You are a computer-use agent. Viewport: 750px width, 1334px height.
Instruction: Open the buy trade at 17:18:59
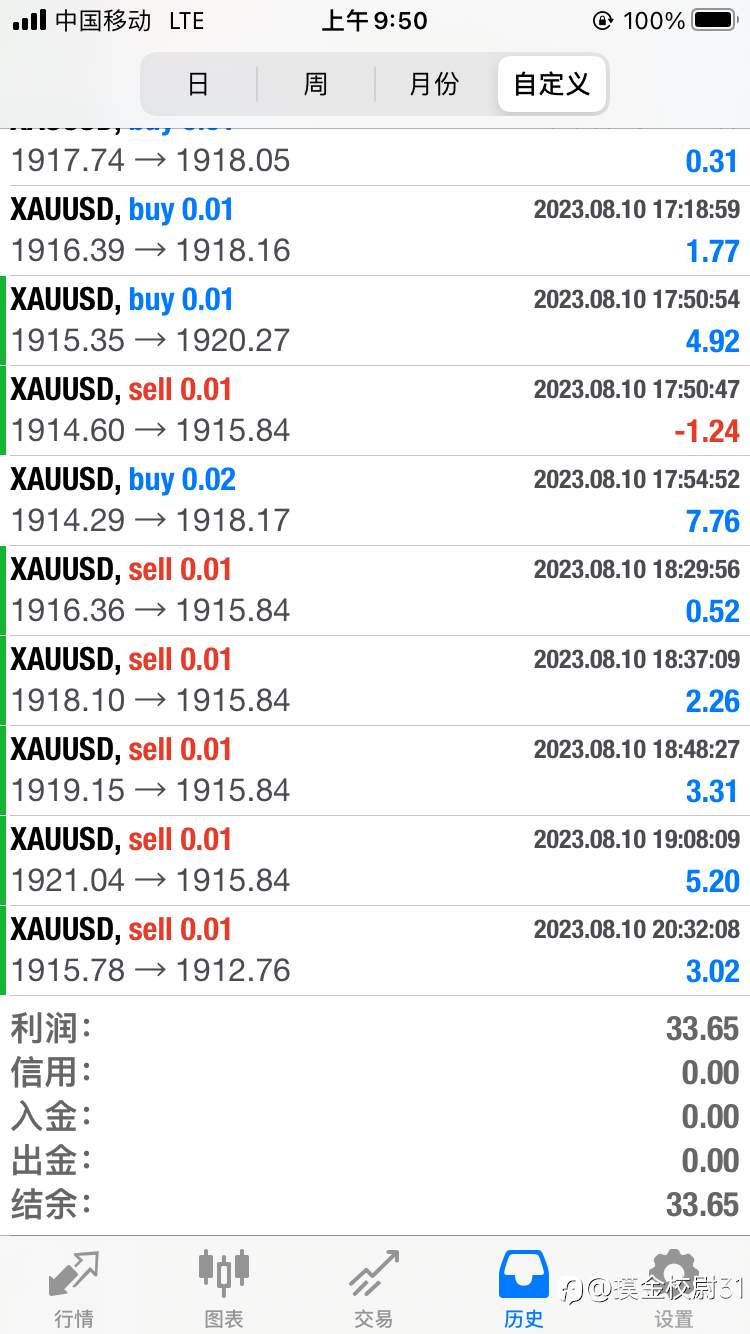point(375,230)
